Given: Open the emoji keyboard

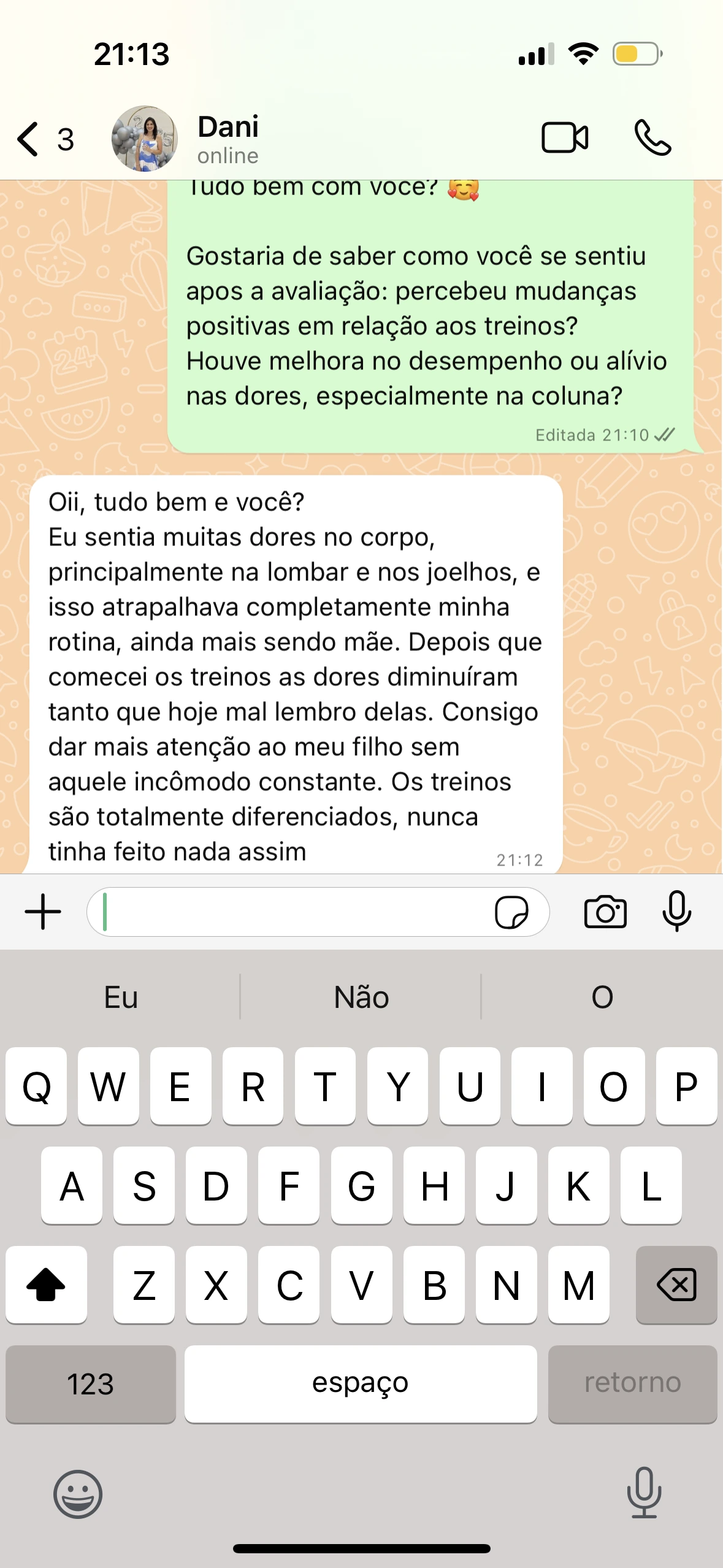Looking at the screenshot, I should click(78, 1493).
